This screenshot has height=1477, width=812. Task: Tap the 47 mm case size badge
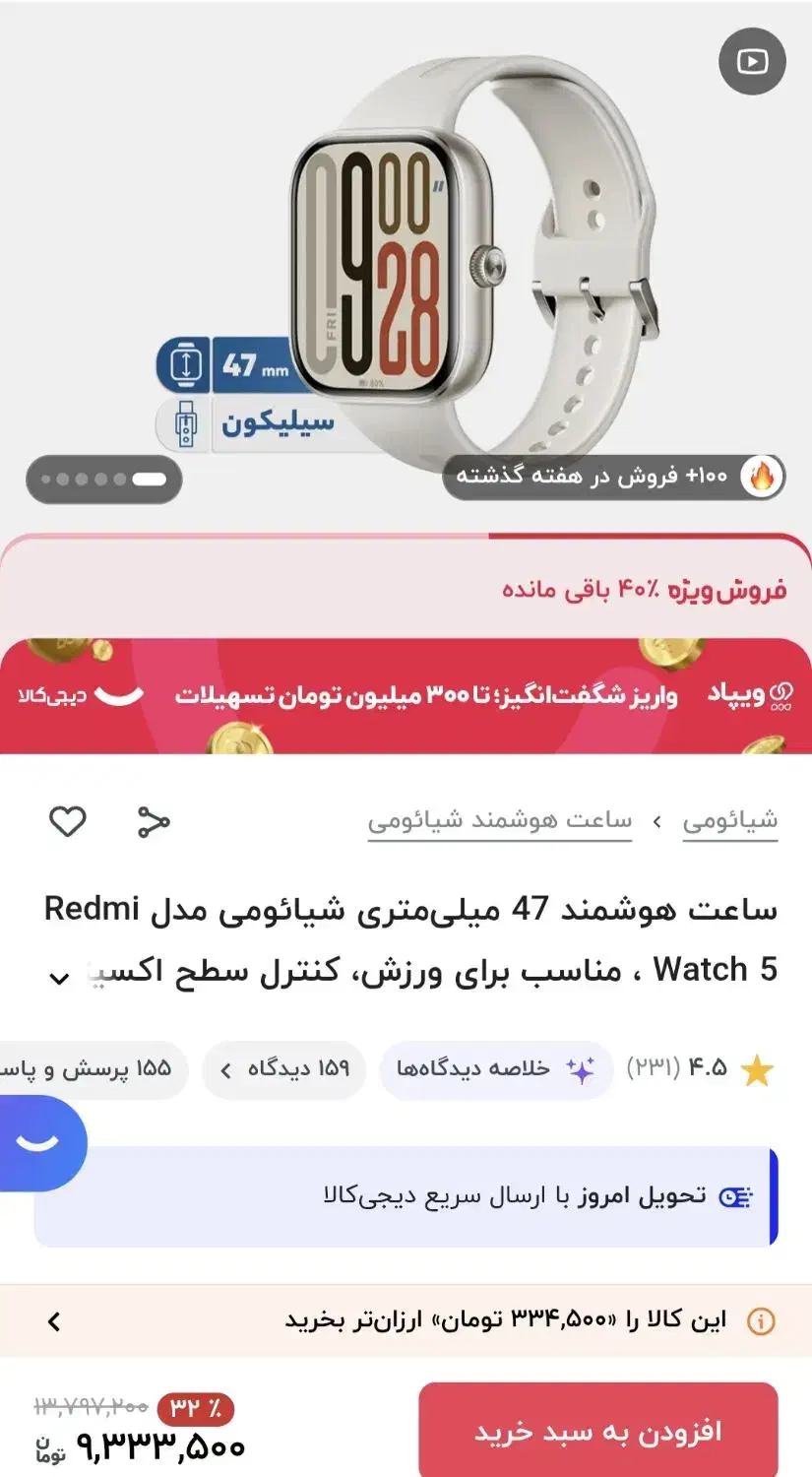pyautogui.click(x=254, y=368)
